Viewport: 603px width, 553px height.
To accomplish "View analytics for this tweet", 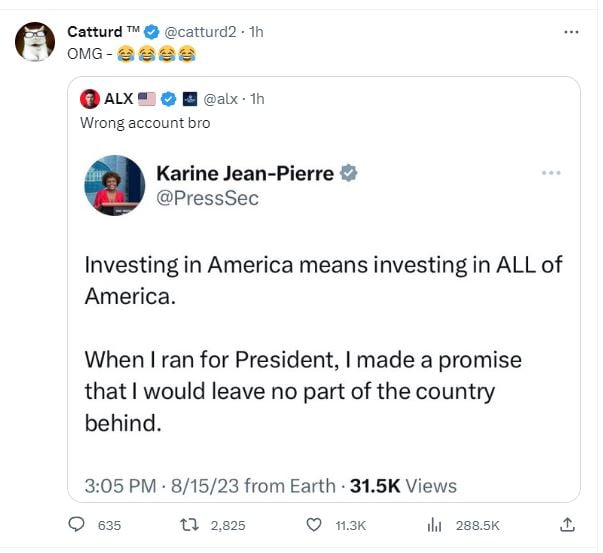I will (435, 524).
